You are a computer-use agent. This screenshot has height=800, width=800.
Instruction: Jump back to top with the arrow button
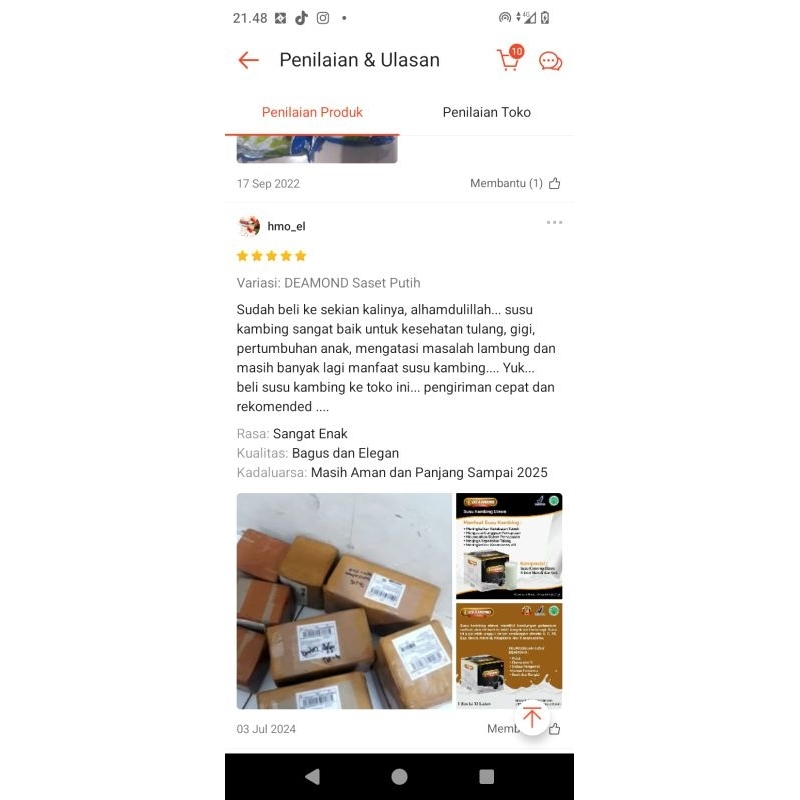point(532,716)
